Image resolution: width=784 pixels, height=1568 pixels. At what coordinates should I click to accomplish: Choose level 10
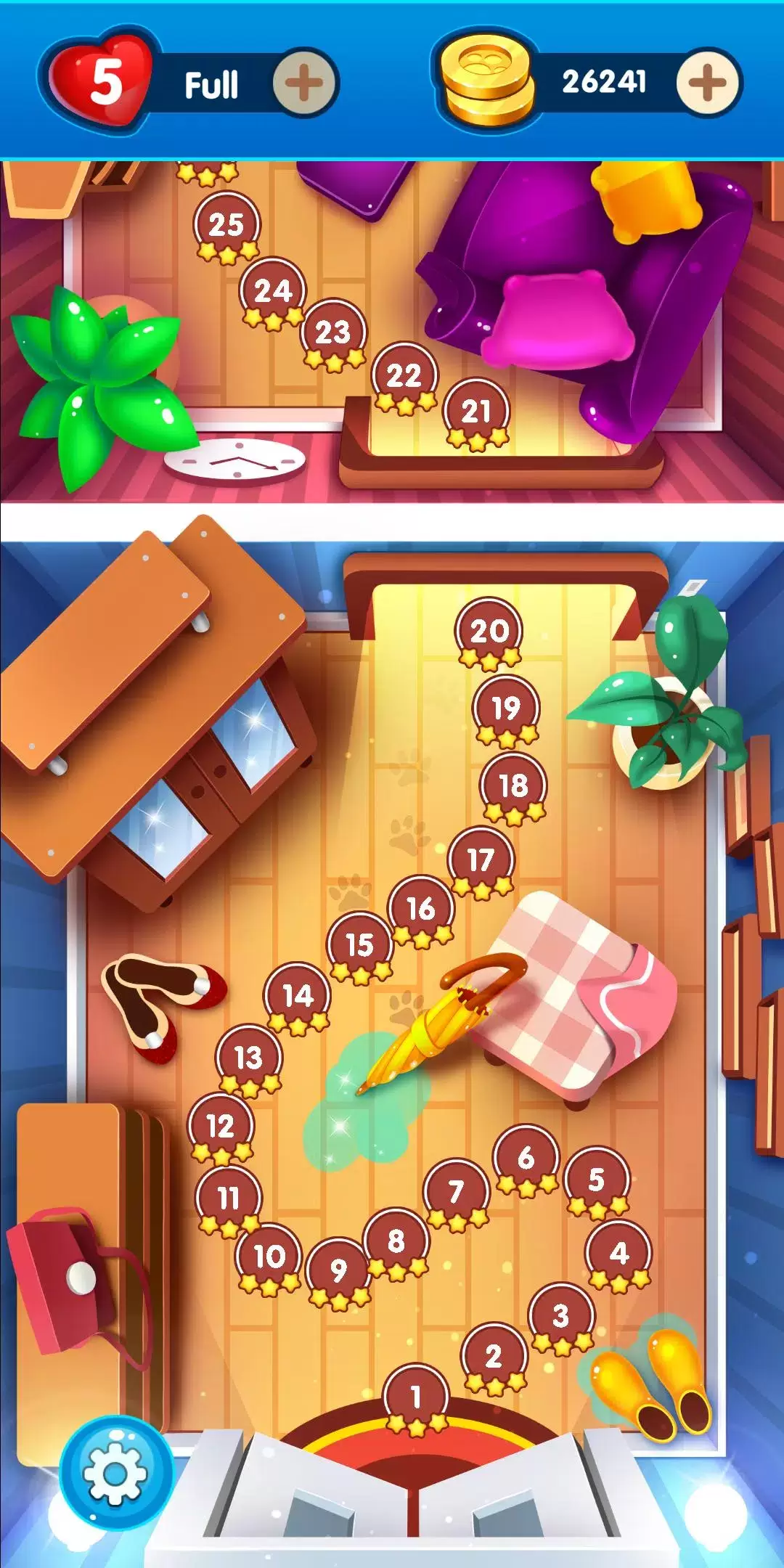[269, 1257]
